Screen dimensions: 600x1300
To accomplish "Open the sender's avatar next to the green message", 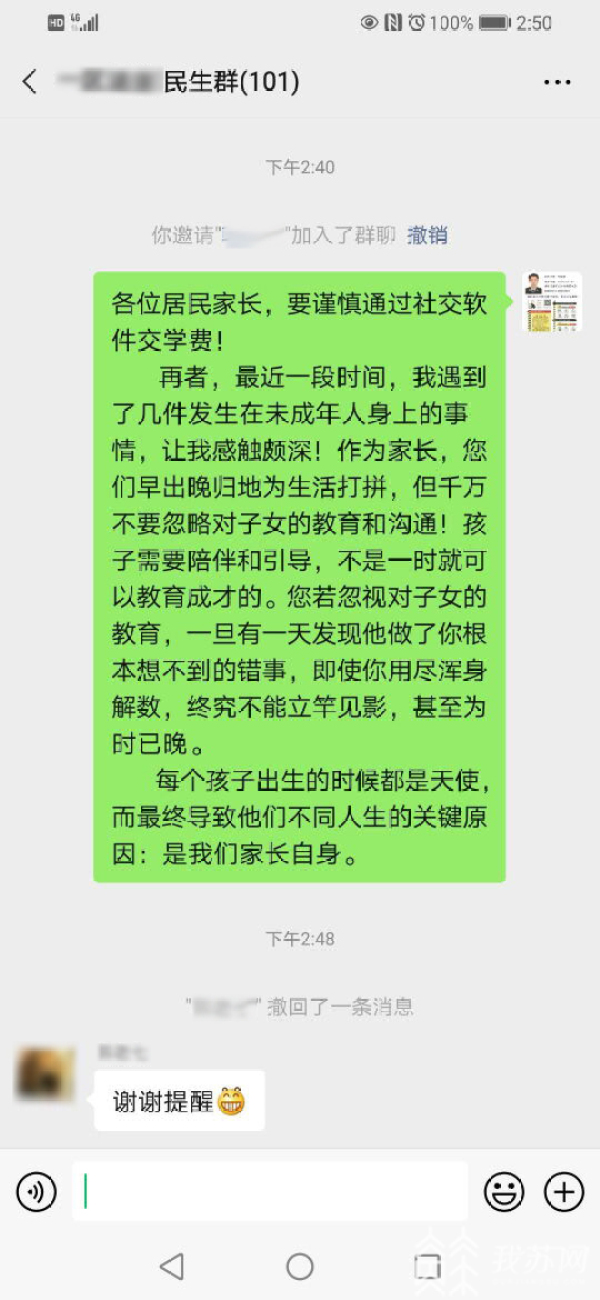I will [x=552, y=302].
